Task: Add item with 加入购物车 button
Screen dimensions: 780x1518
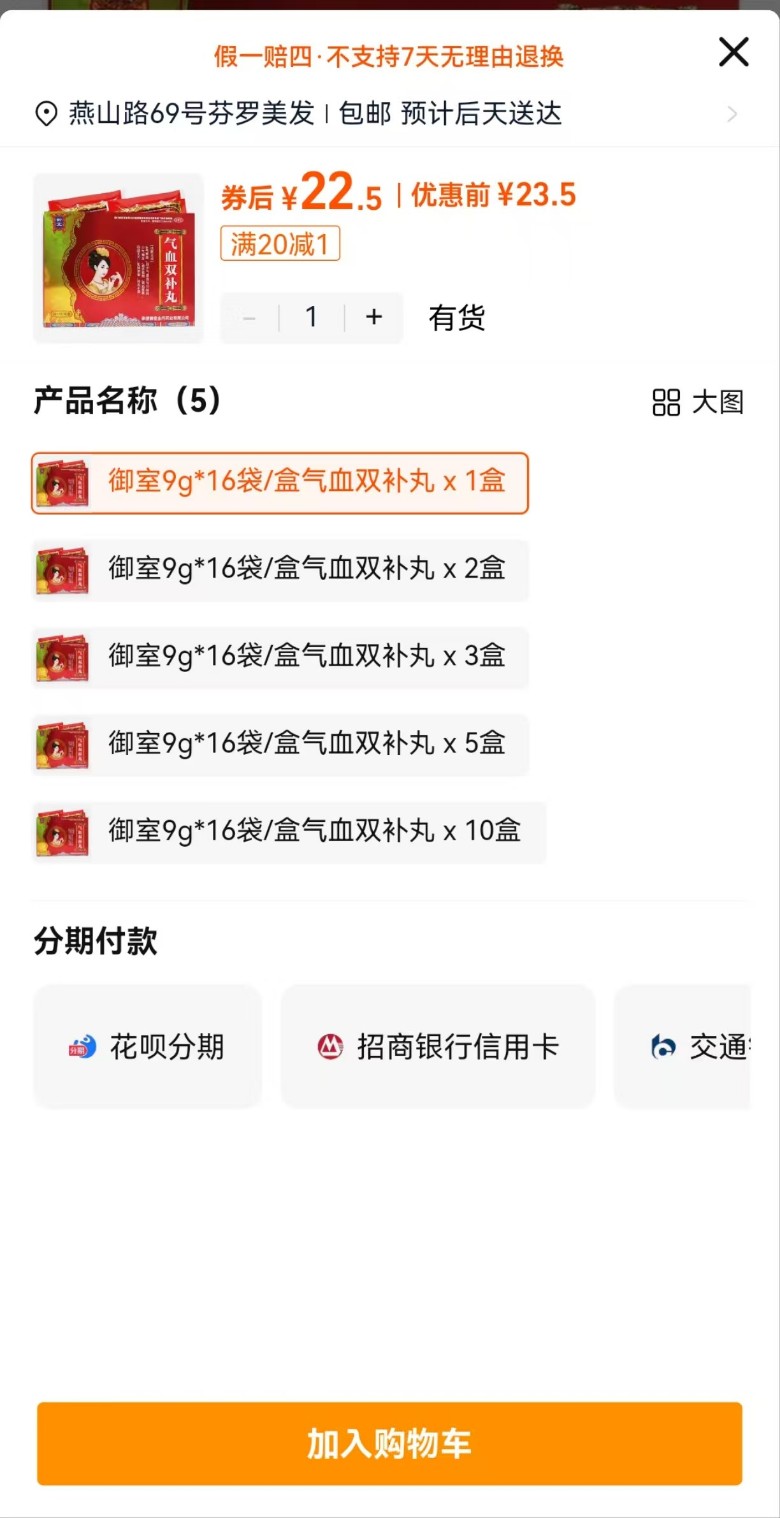Action: tap(389, 1443)
